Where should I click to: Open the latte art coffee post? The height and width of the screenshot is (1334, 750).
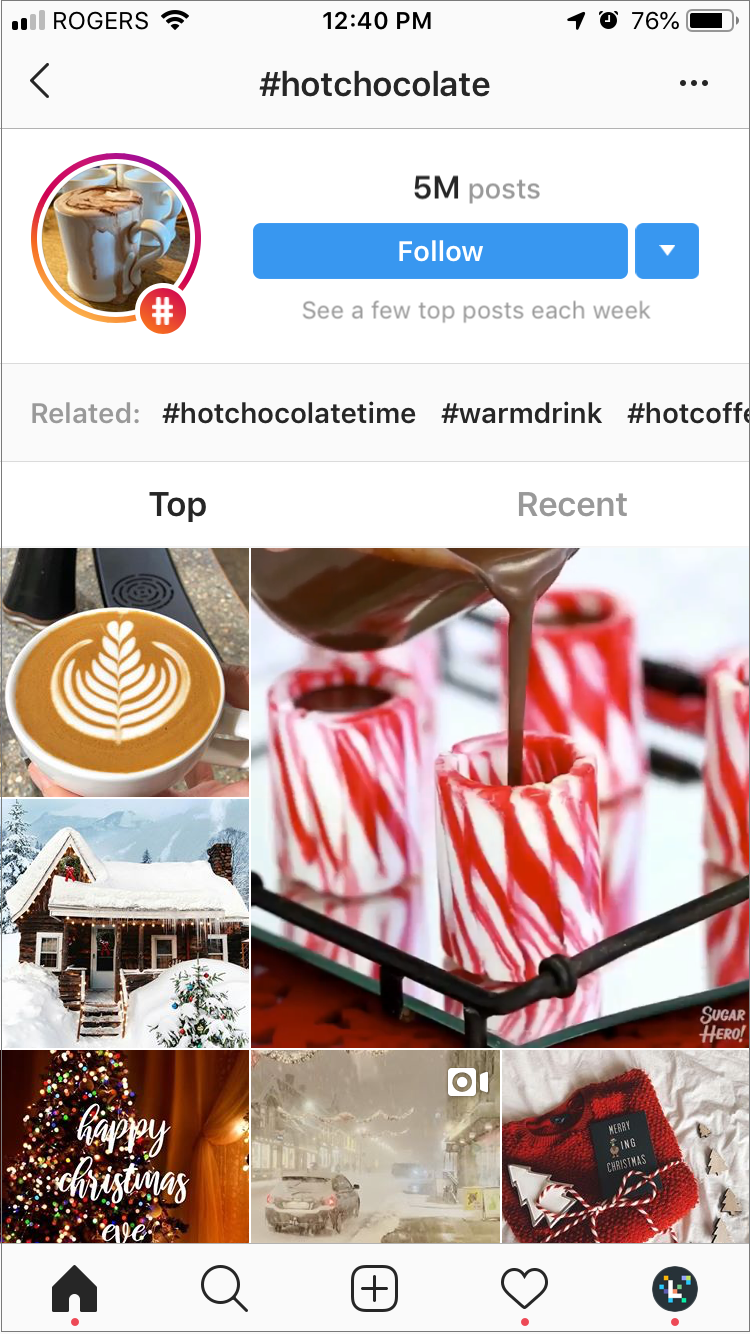pyautogui.click(x=124, y=672)
